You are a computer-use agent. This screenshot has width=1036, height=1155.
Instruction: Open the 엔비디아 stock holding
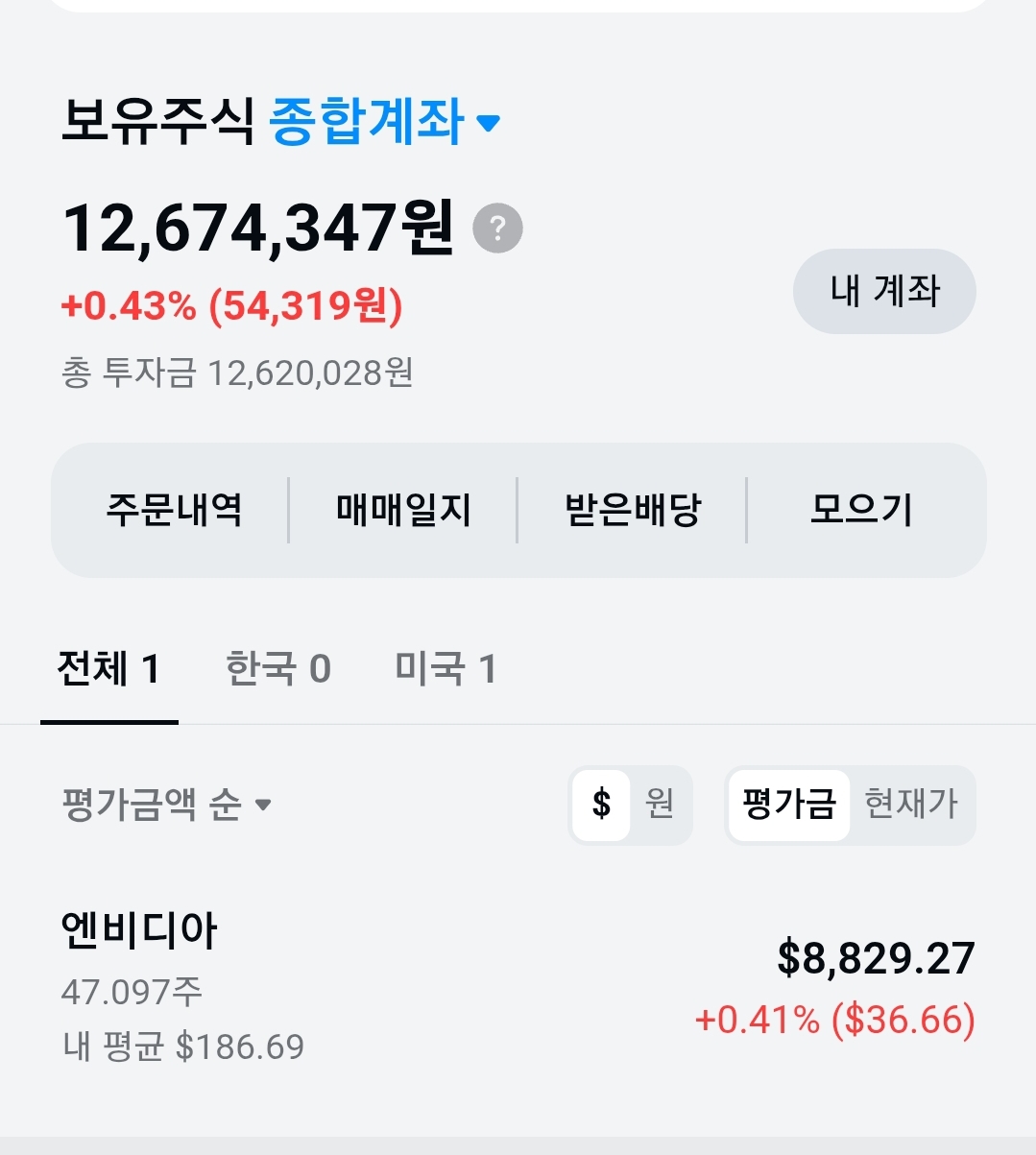coord(518,989)
